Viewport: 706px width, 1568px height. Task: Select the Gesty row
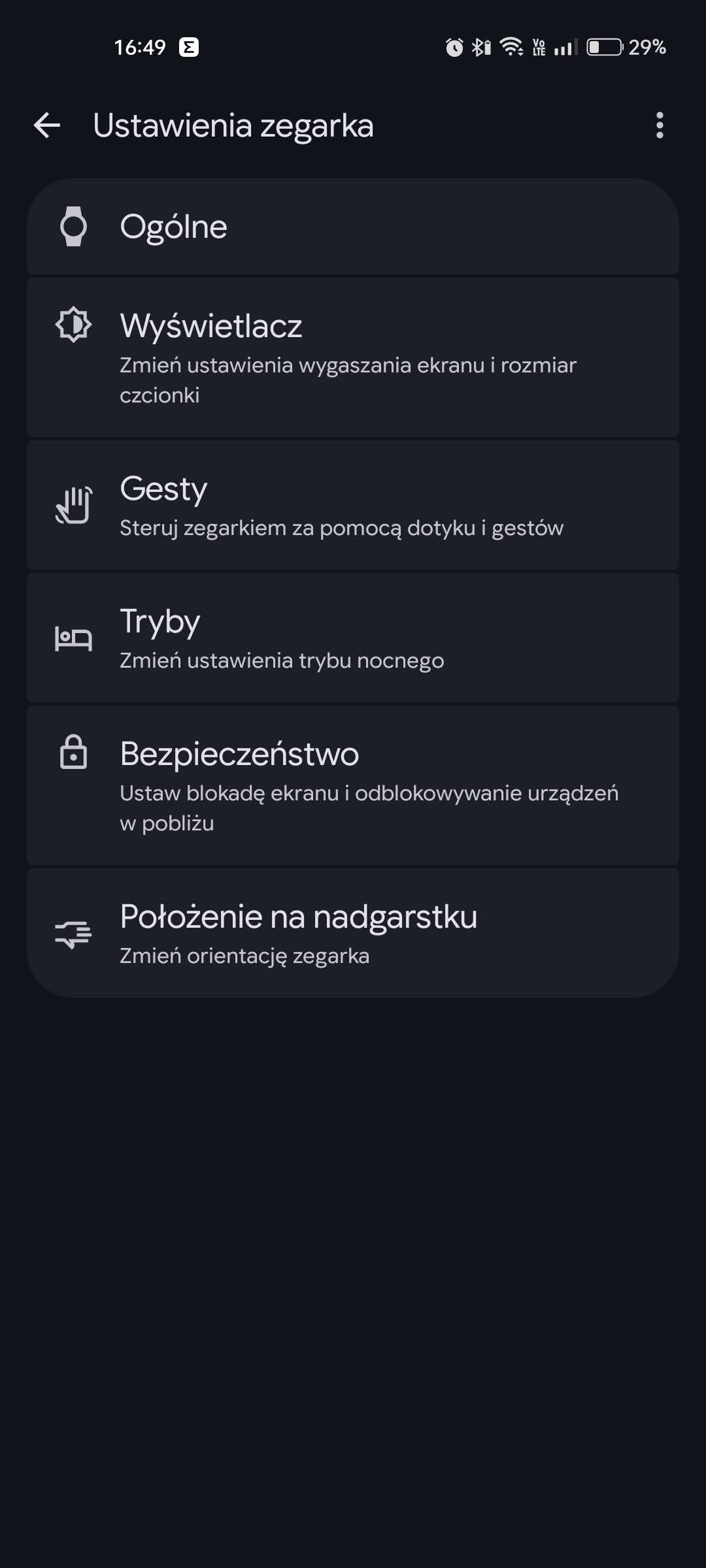(x=353, y=506)
